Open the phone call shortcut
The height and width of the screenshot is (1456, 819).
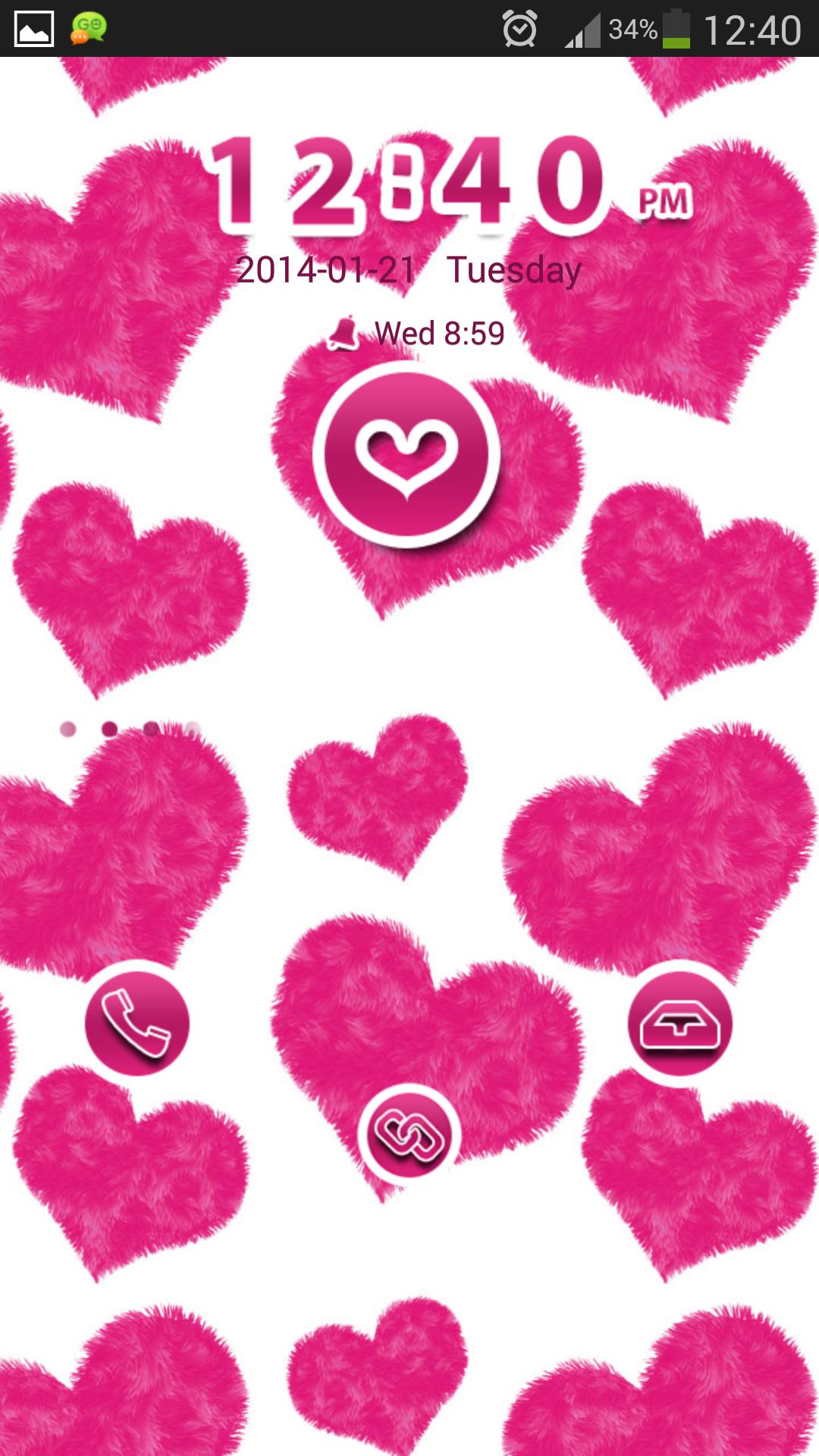(x=136, y=1024)
